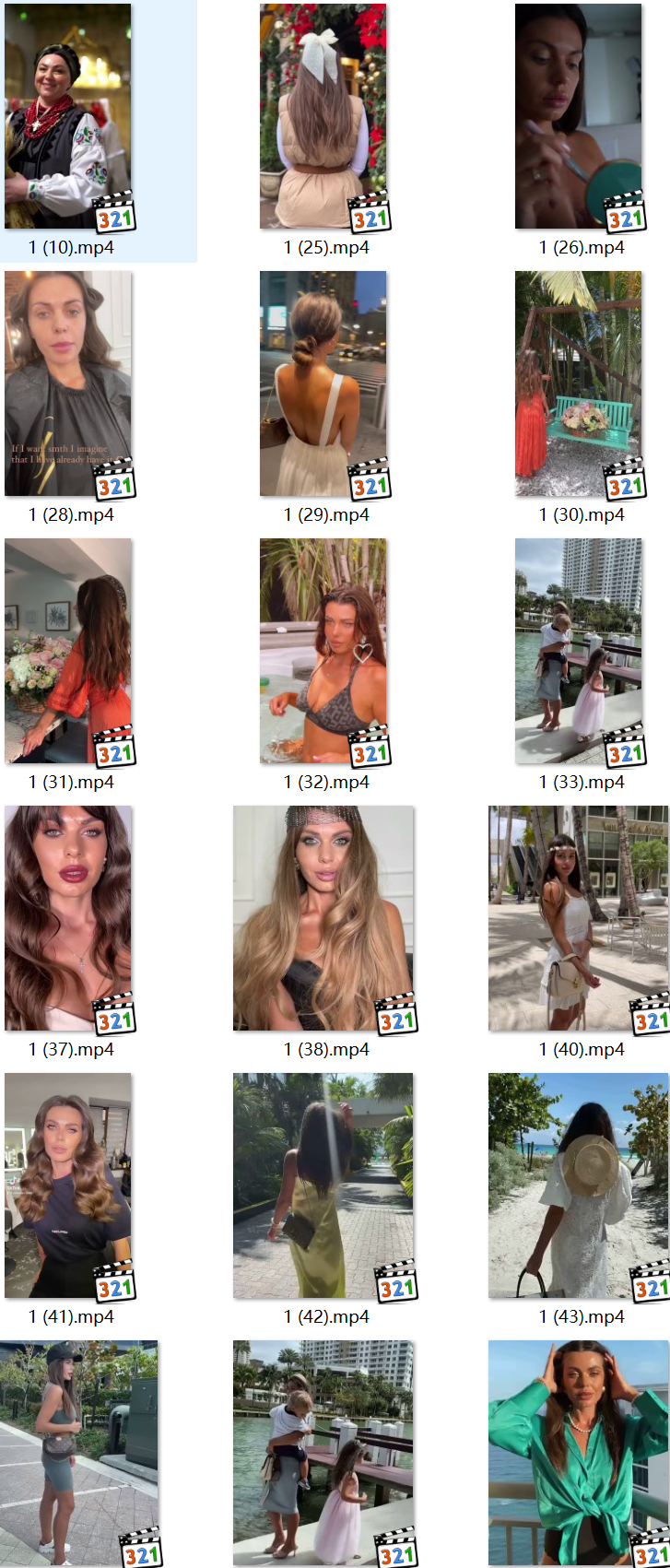
Task: Select video file 1 (31).mp4
Action: coord(68,652)
